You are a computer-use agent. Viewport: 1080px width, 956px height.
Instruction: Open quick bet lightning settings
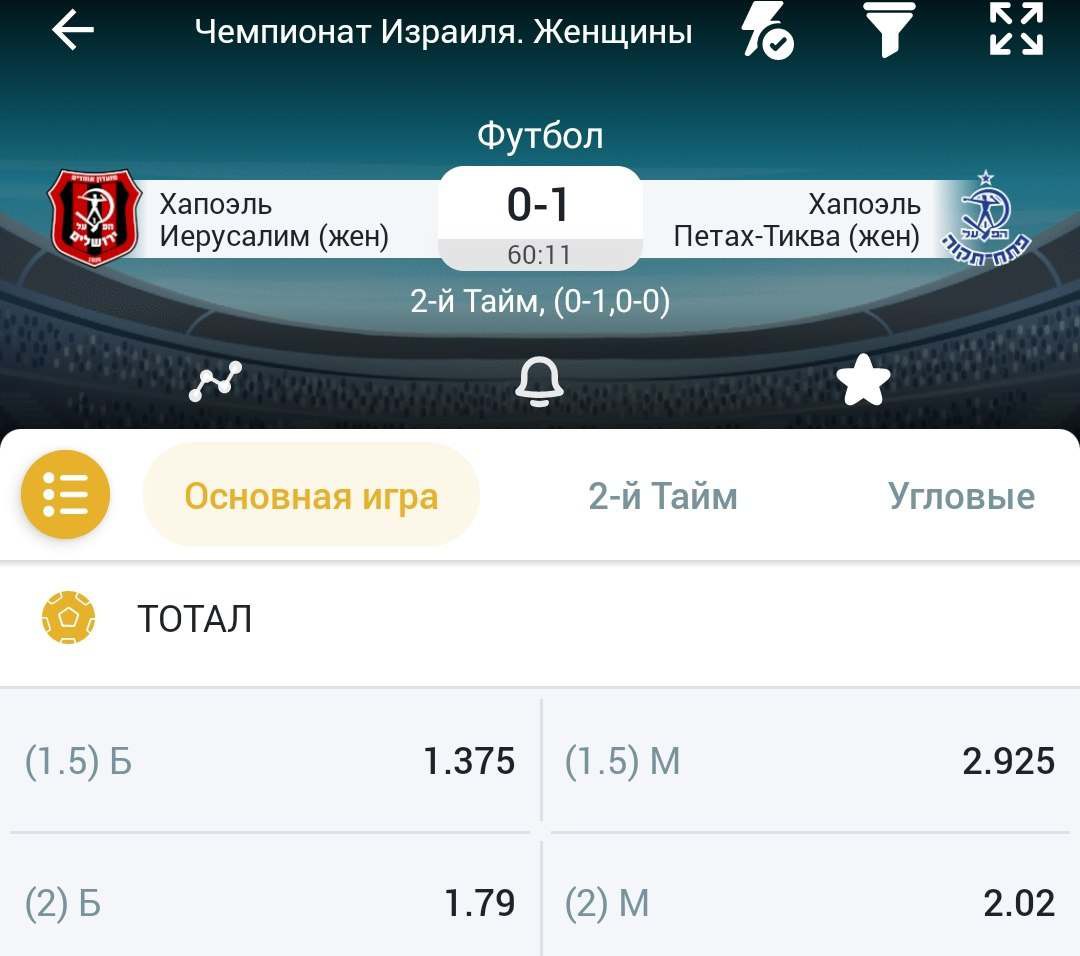pyautogui.click(x=766, y=31)
